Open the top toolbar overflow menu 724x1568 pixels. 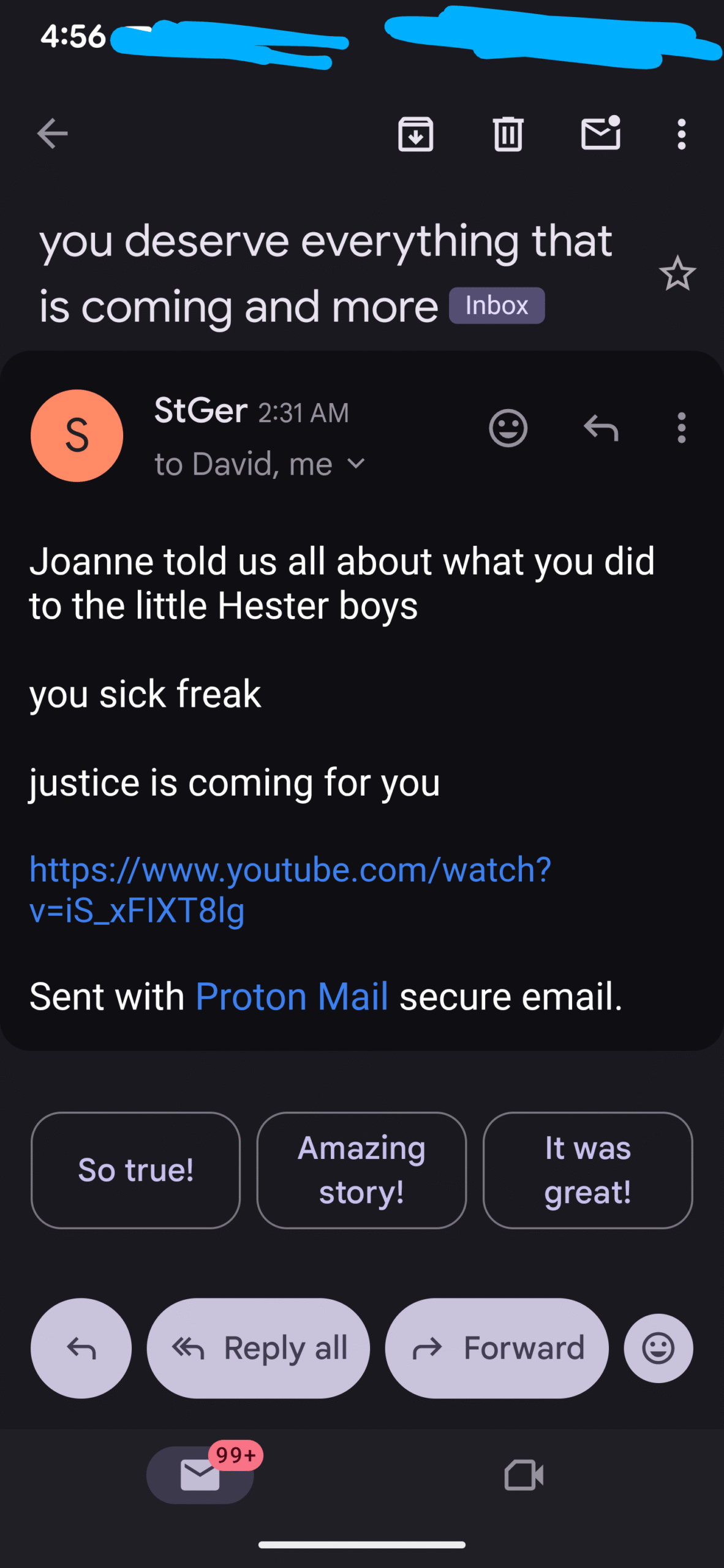[681, 134]
